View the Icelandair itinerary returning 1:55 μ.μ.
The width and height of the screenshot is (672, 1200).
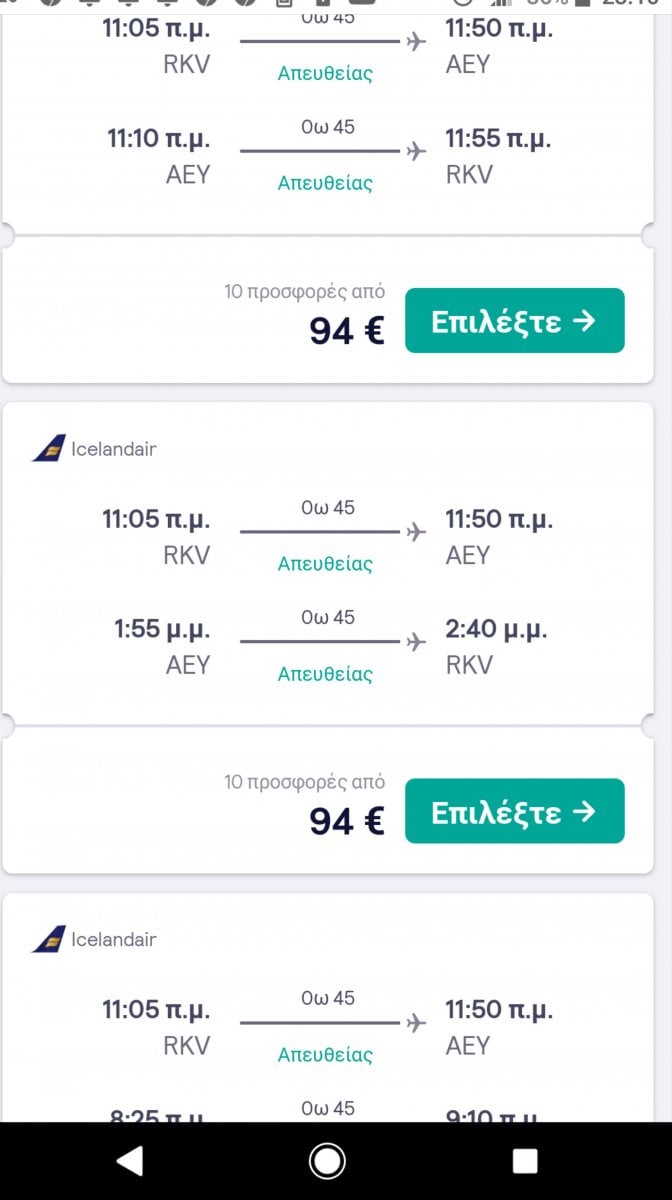coord(328,590)
